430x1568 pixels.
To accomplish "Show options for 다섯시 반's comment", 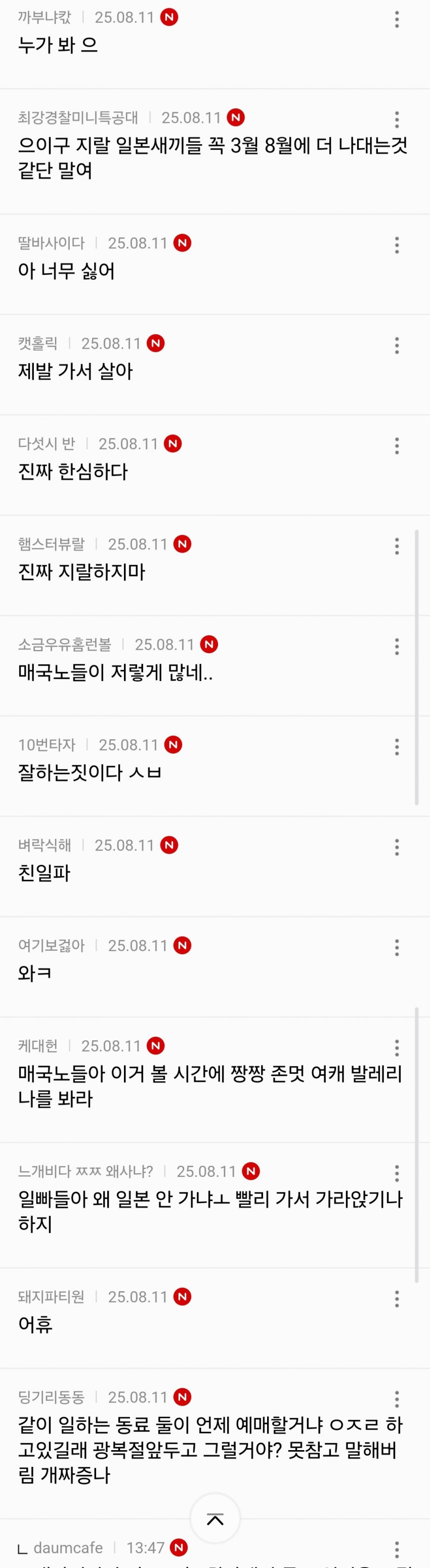I will coord(397,446).
